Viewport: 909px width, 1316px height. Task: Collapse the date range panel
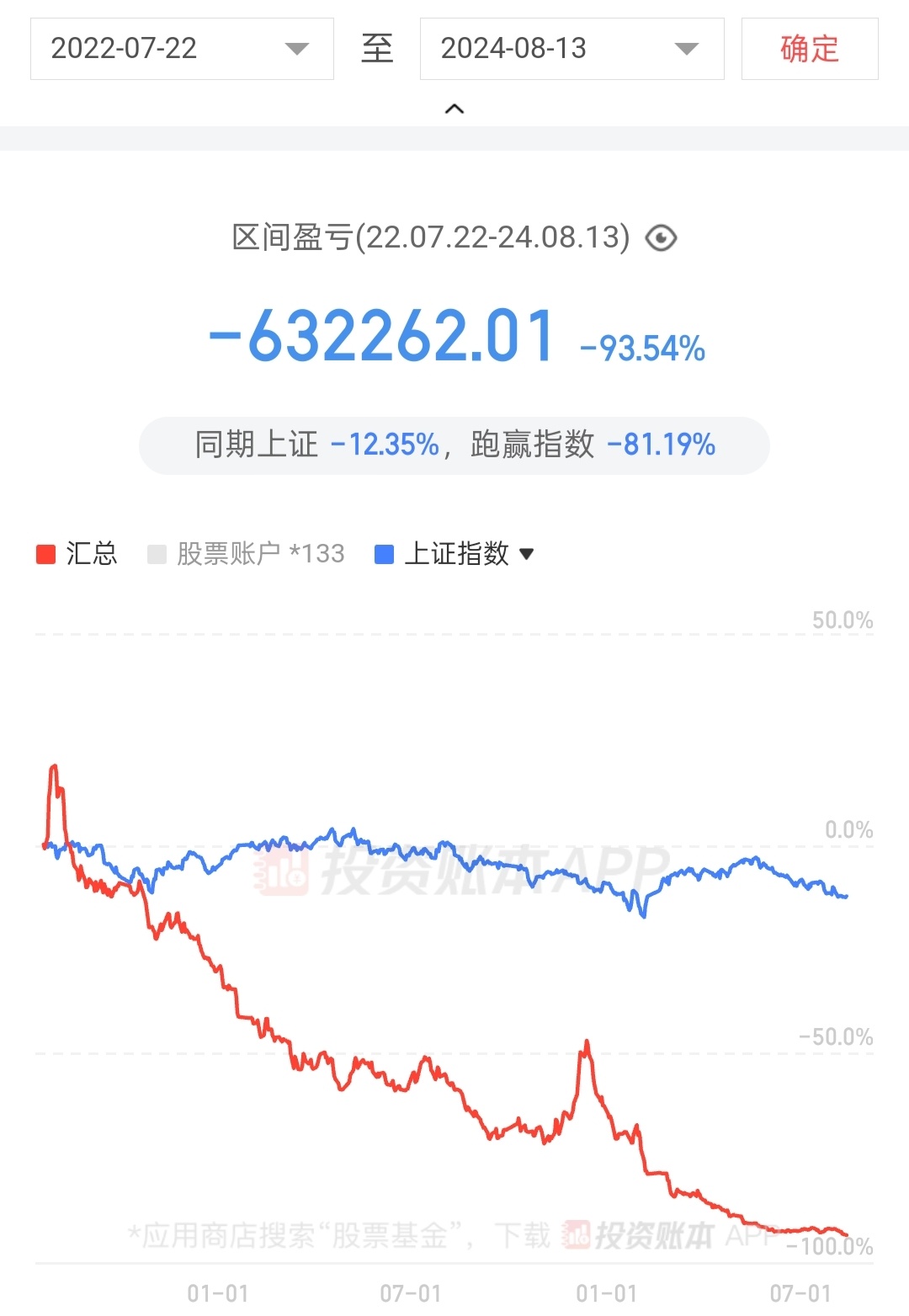454,109
